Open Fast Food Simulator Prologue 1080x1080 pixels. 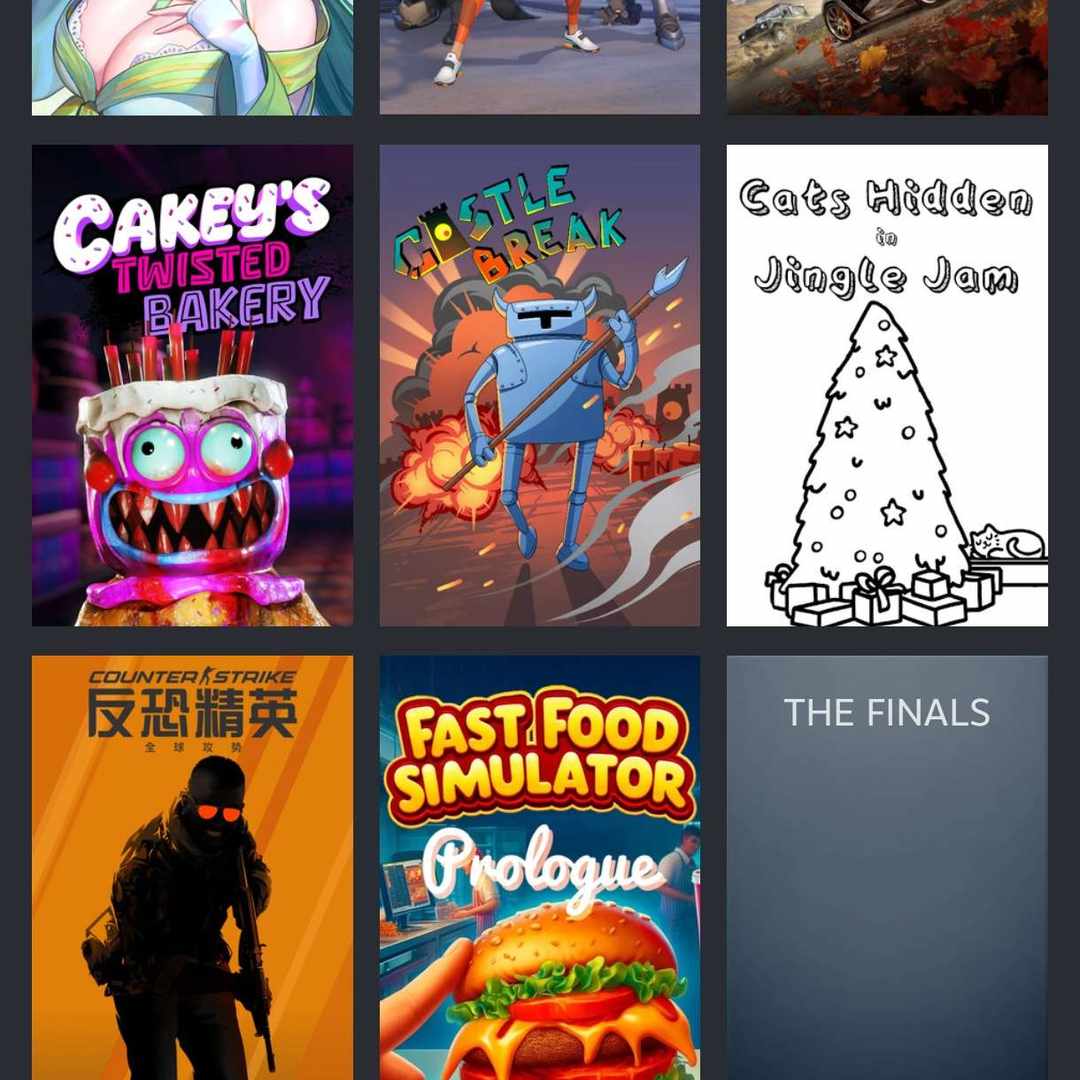click(x=540, y=866)
